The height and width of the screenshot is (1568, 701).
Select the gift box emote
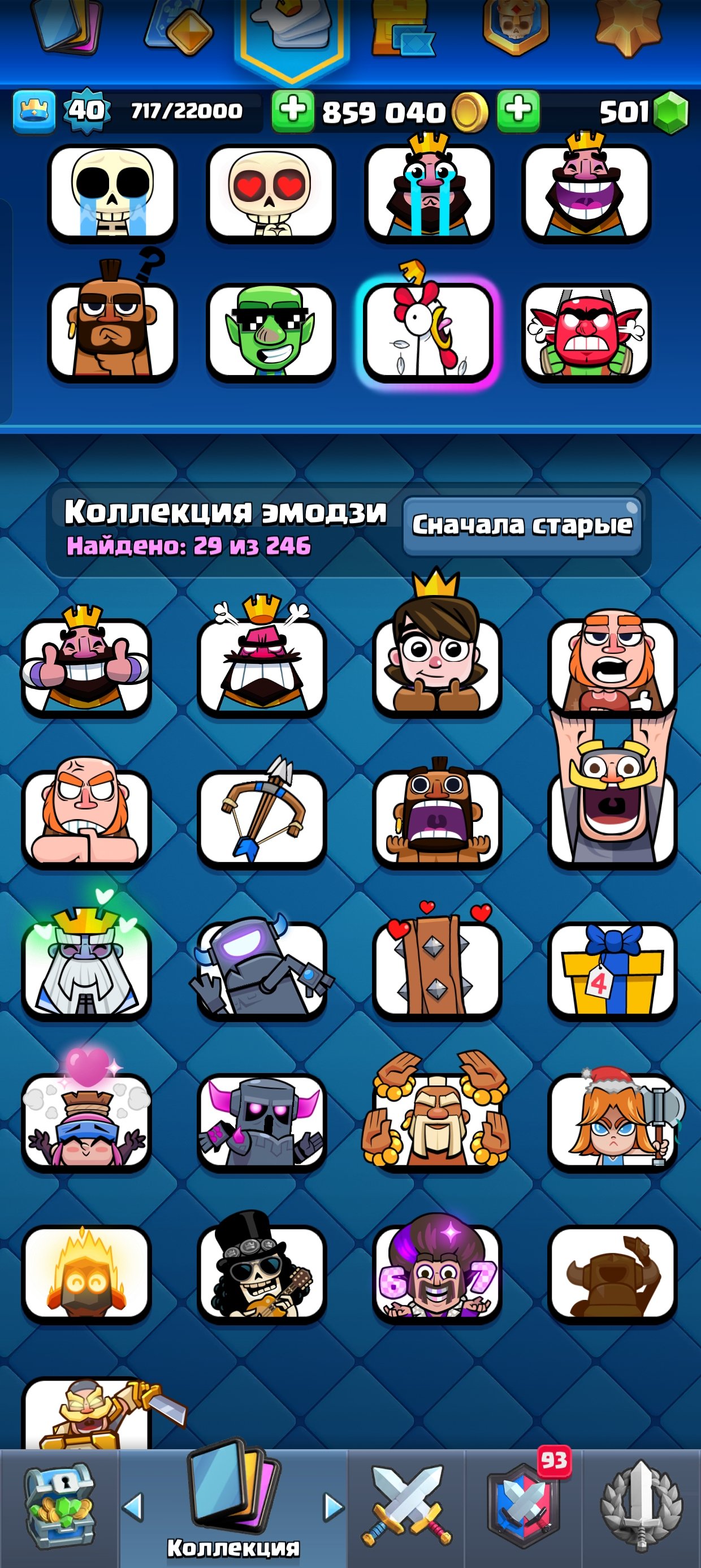[x=612, y=968]
